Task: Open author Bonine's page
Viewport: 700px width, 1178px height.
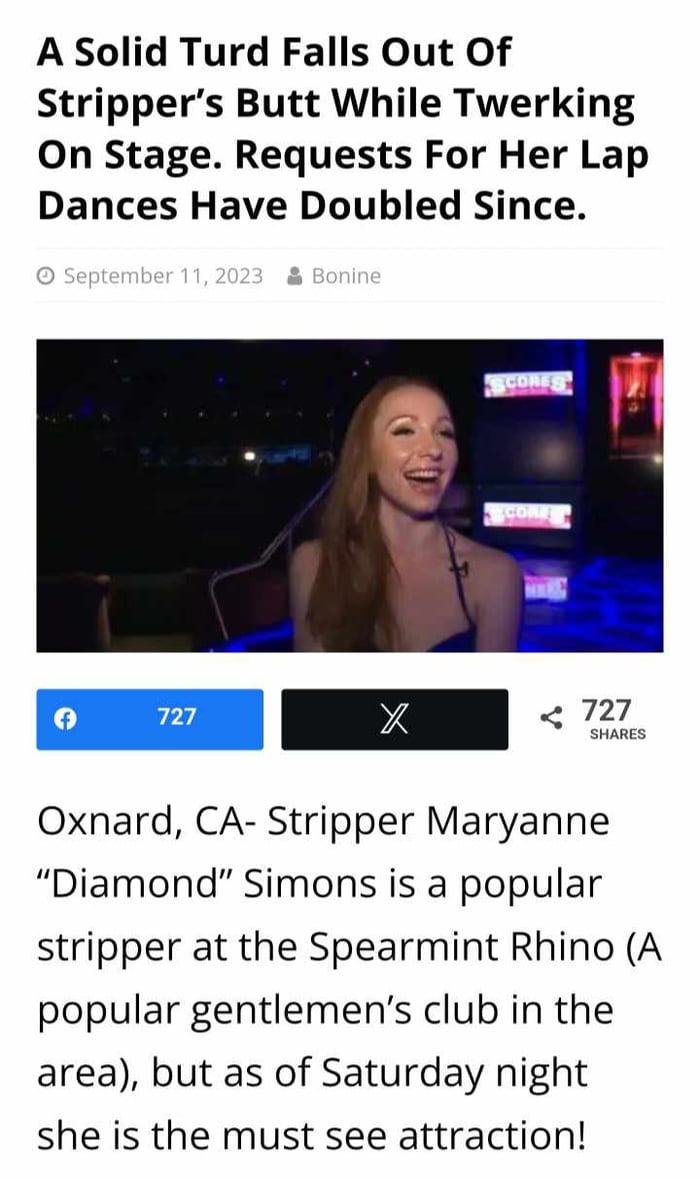Action: point(345,276)
